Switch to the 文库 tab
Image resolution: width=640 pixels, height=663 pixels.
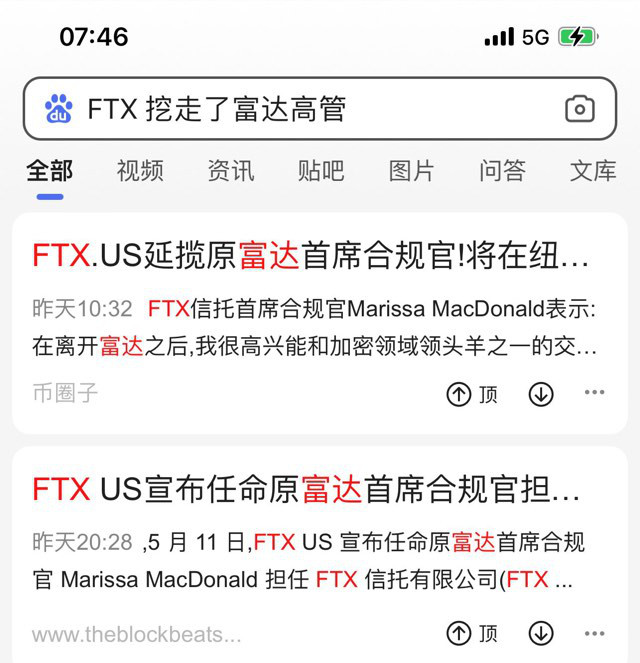593,171
